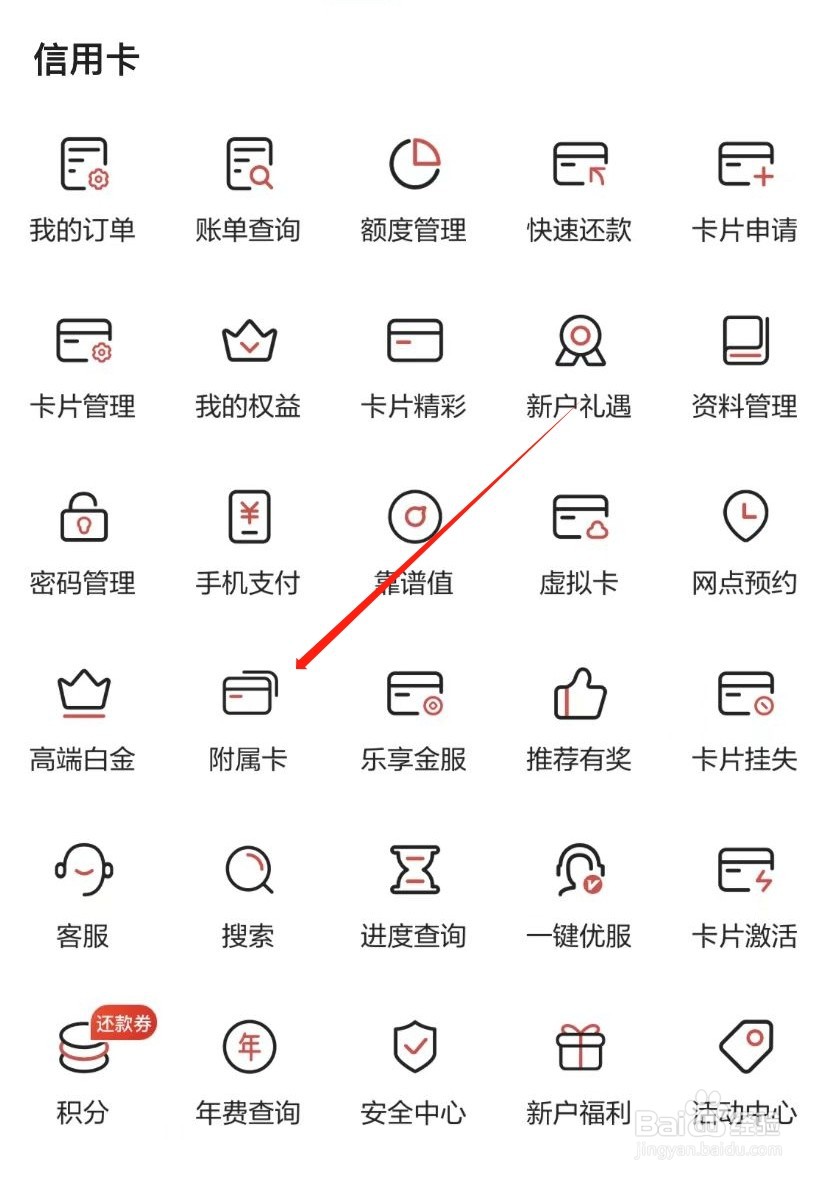Tap the 快速还款 quick repayment icon
Viewport: 828px width, 1178px height.
point(579,163)
